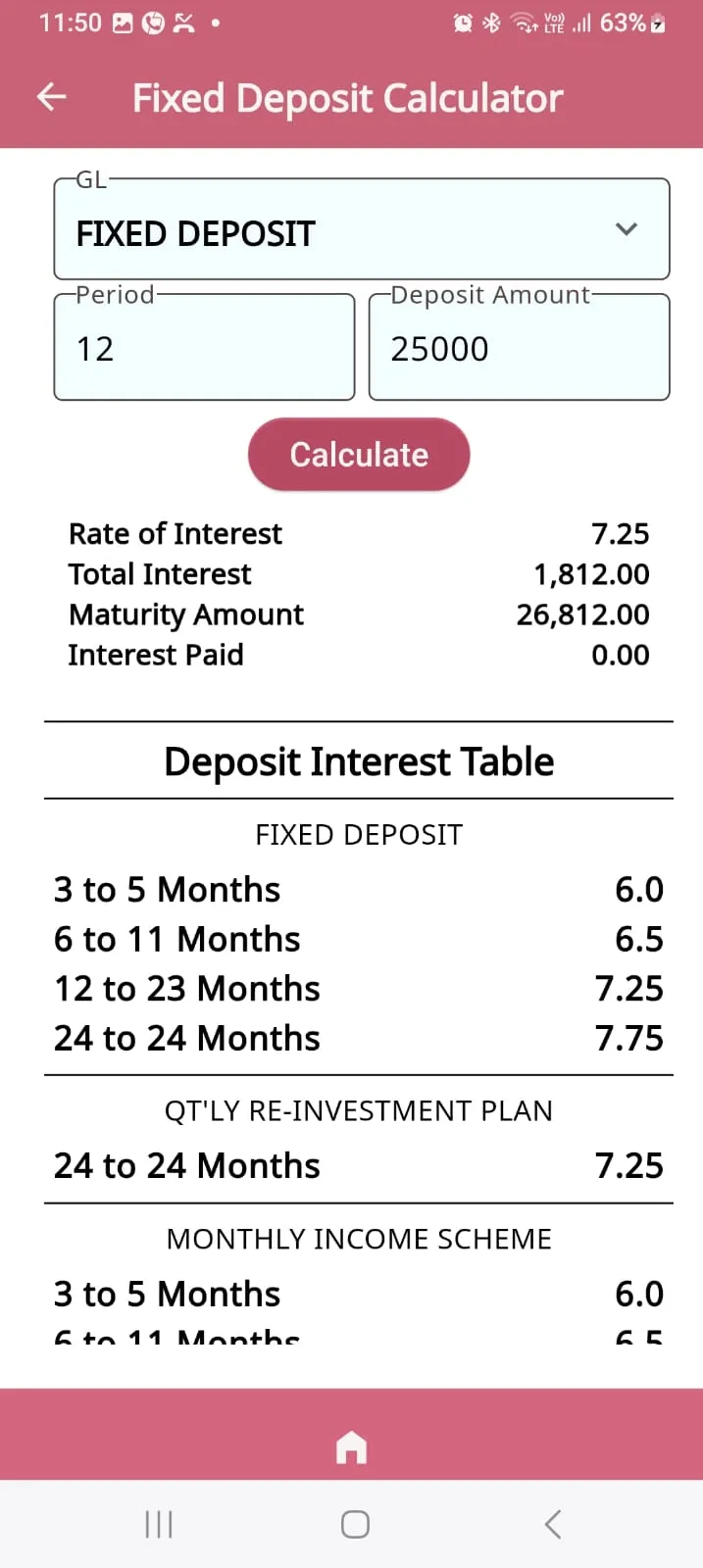Tap the system back button
The height and width of the screenshot is (1568, 703).
(553, 1524)
